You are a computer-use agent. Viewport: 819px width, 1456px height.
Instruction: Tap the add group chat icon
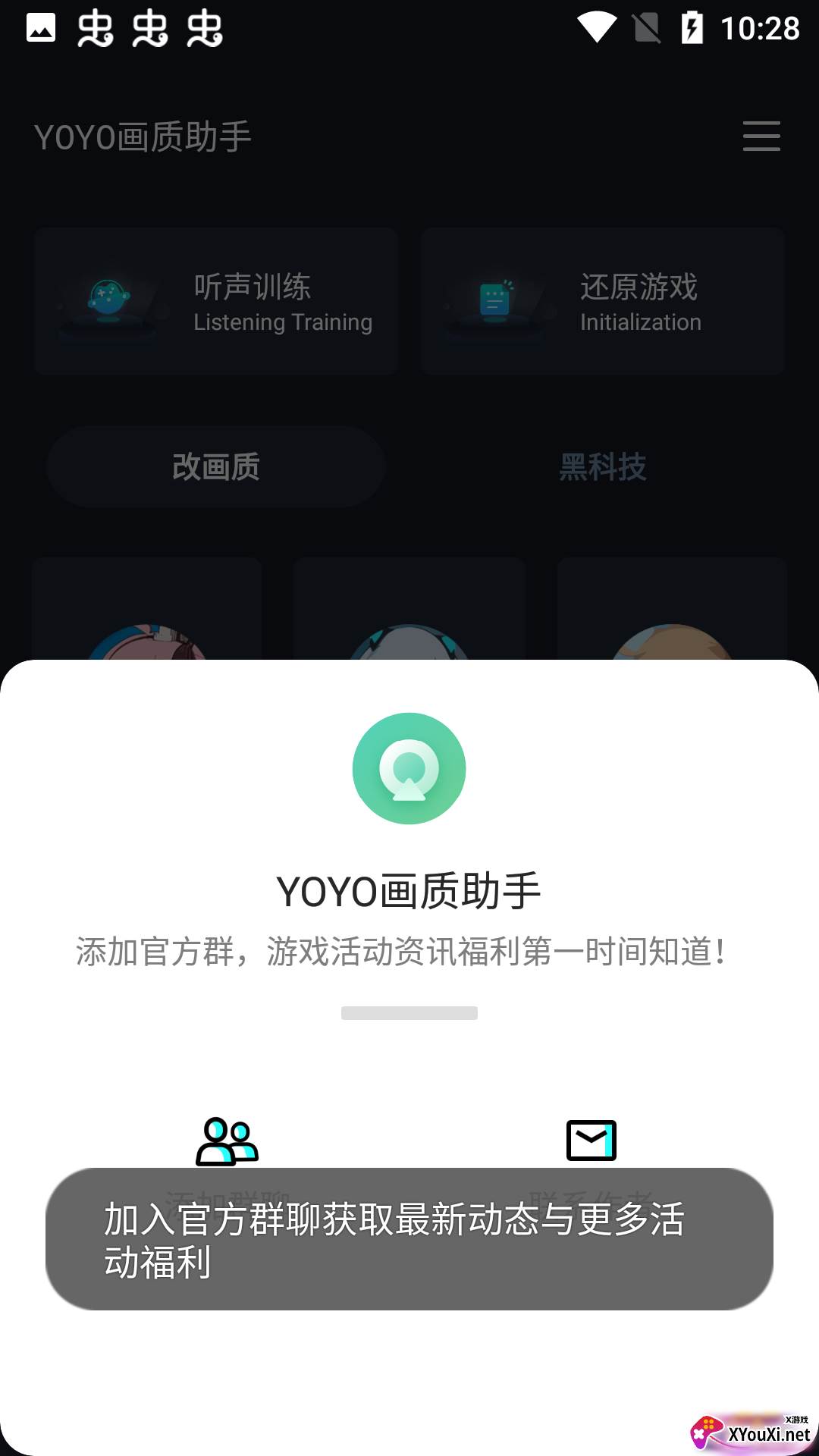point(227,1141)
